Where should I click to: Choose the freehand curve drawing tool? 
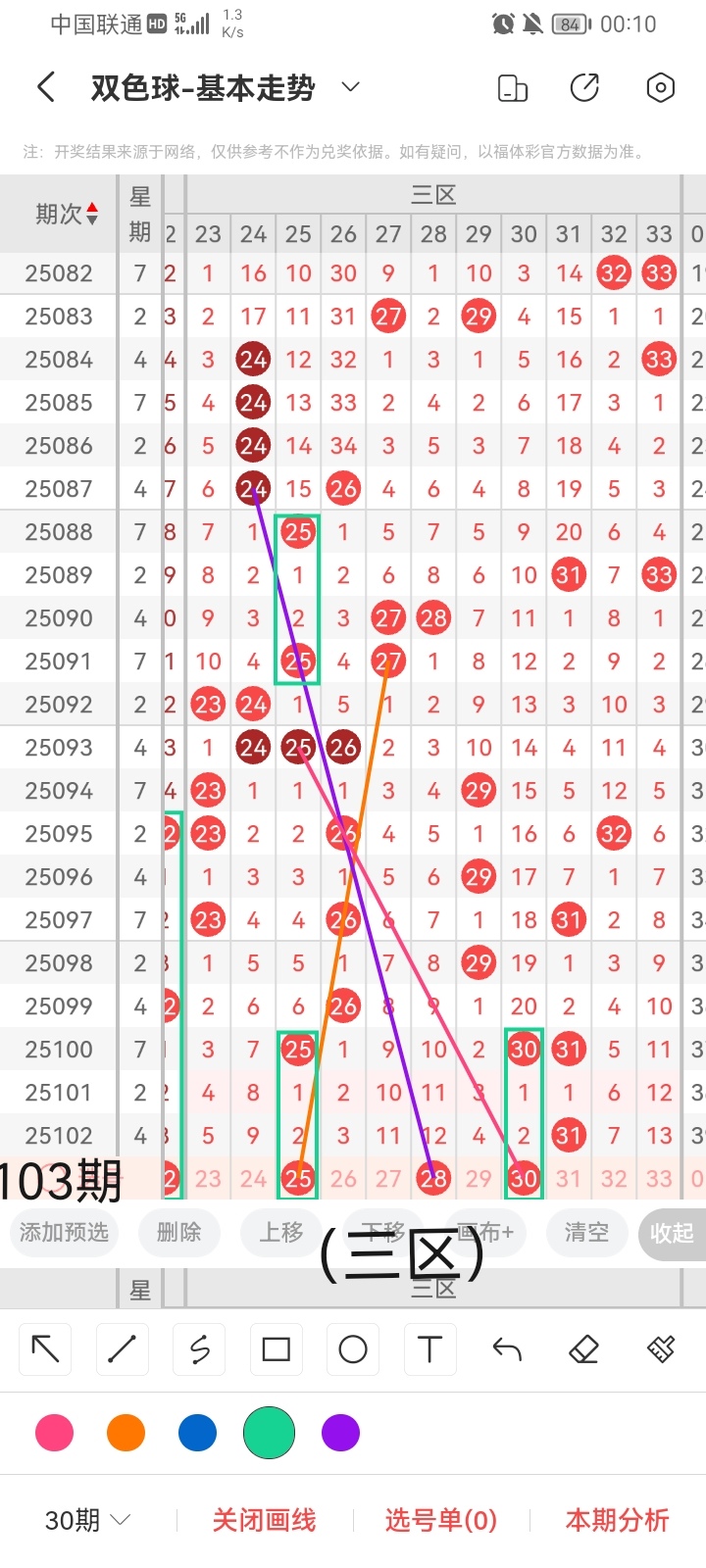(x=199, y=1349)
